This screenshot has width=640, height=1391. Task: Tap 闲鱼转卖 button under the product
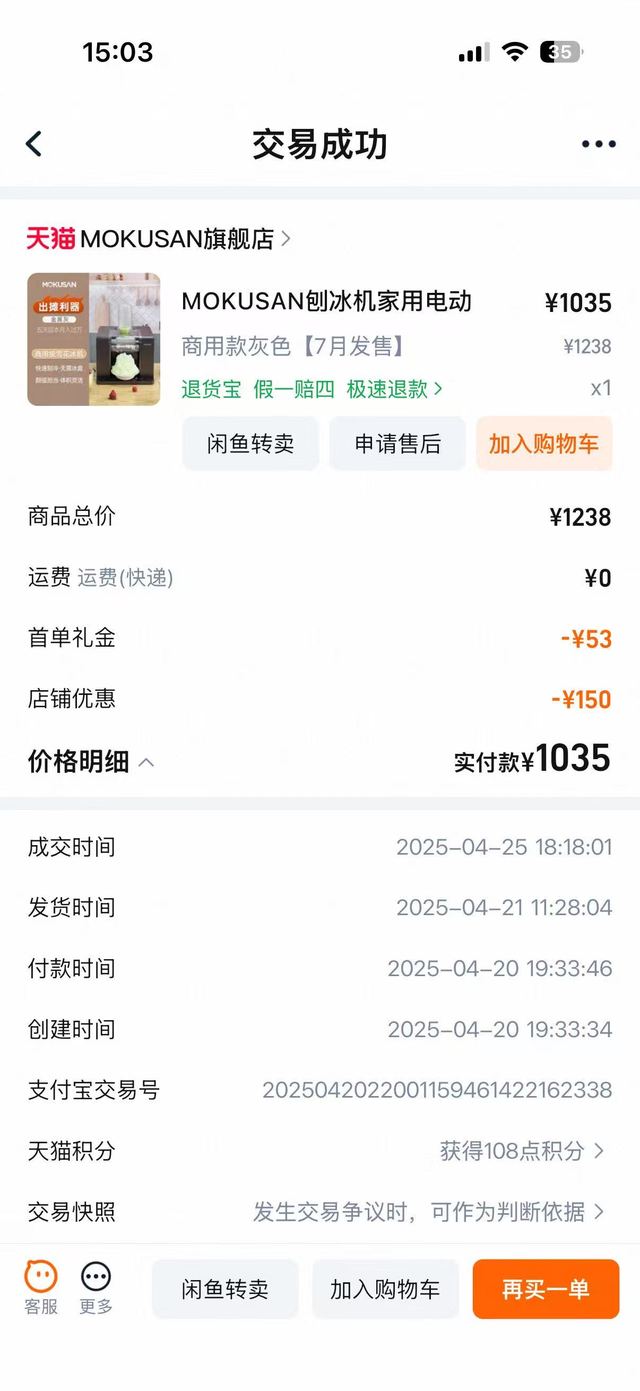(x=250, y=444)
